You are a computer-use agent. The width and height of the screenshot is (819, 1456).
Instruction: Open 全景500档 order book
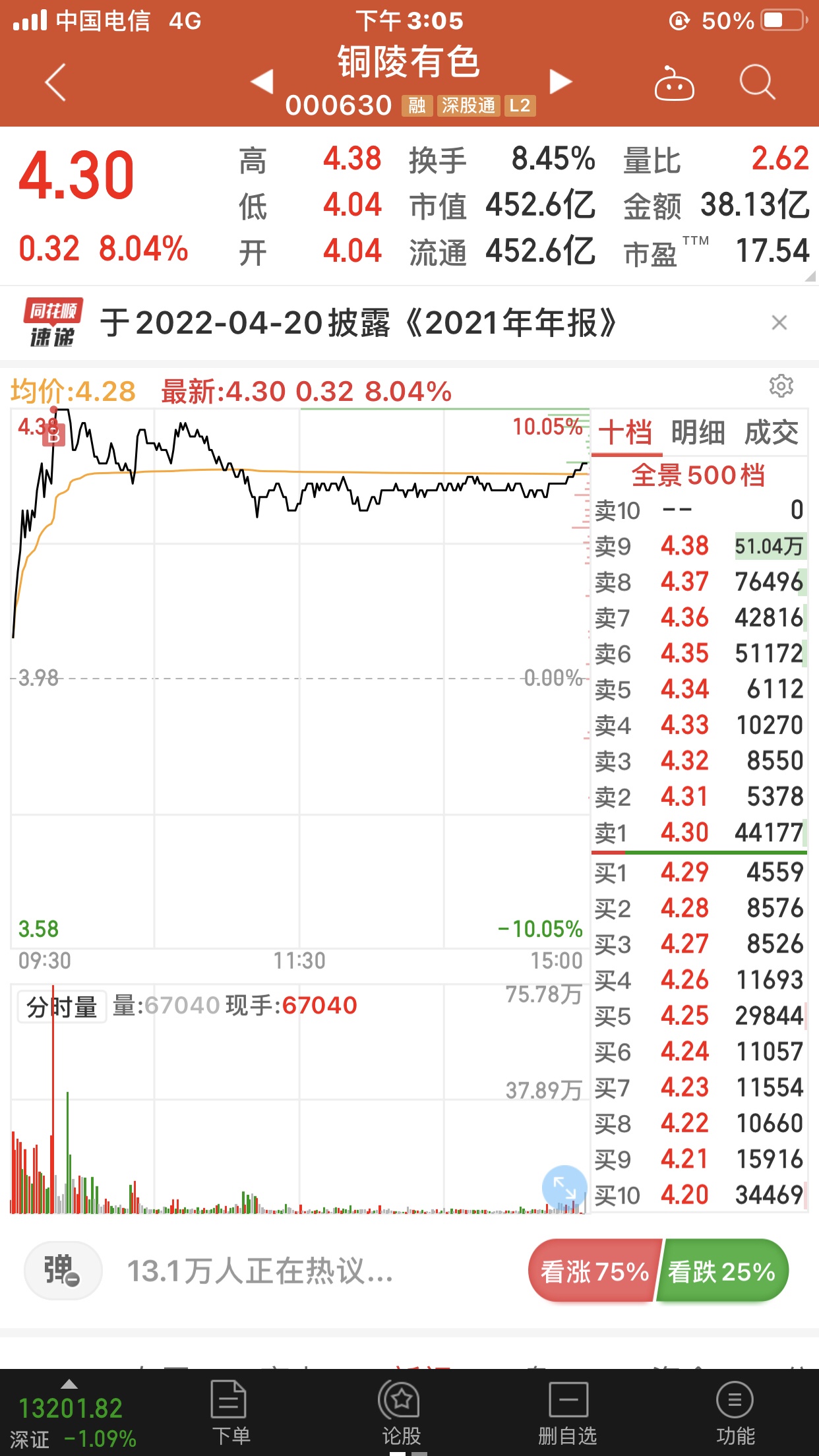click(x=698, y=475)
